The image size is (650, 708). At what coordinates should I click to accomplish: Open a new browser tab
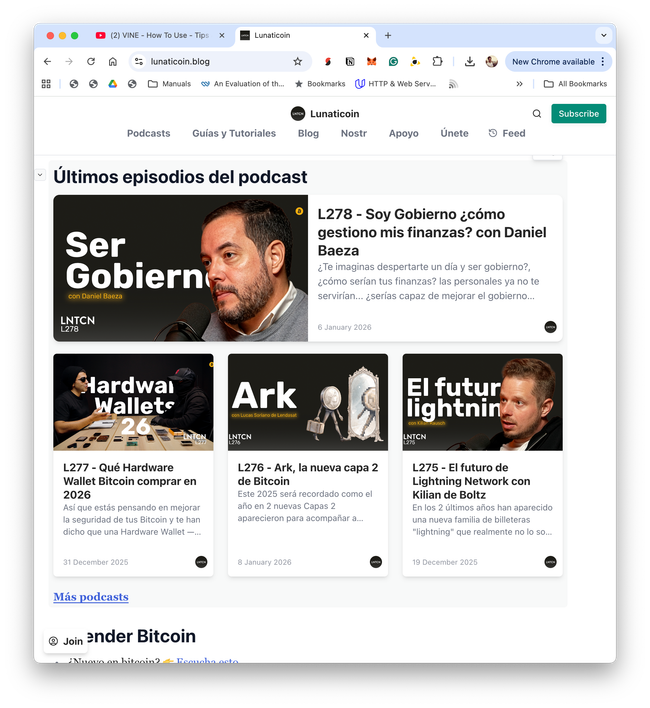tap(388, 35)
